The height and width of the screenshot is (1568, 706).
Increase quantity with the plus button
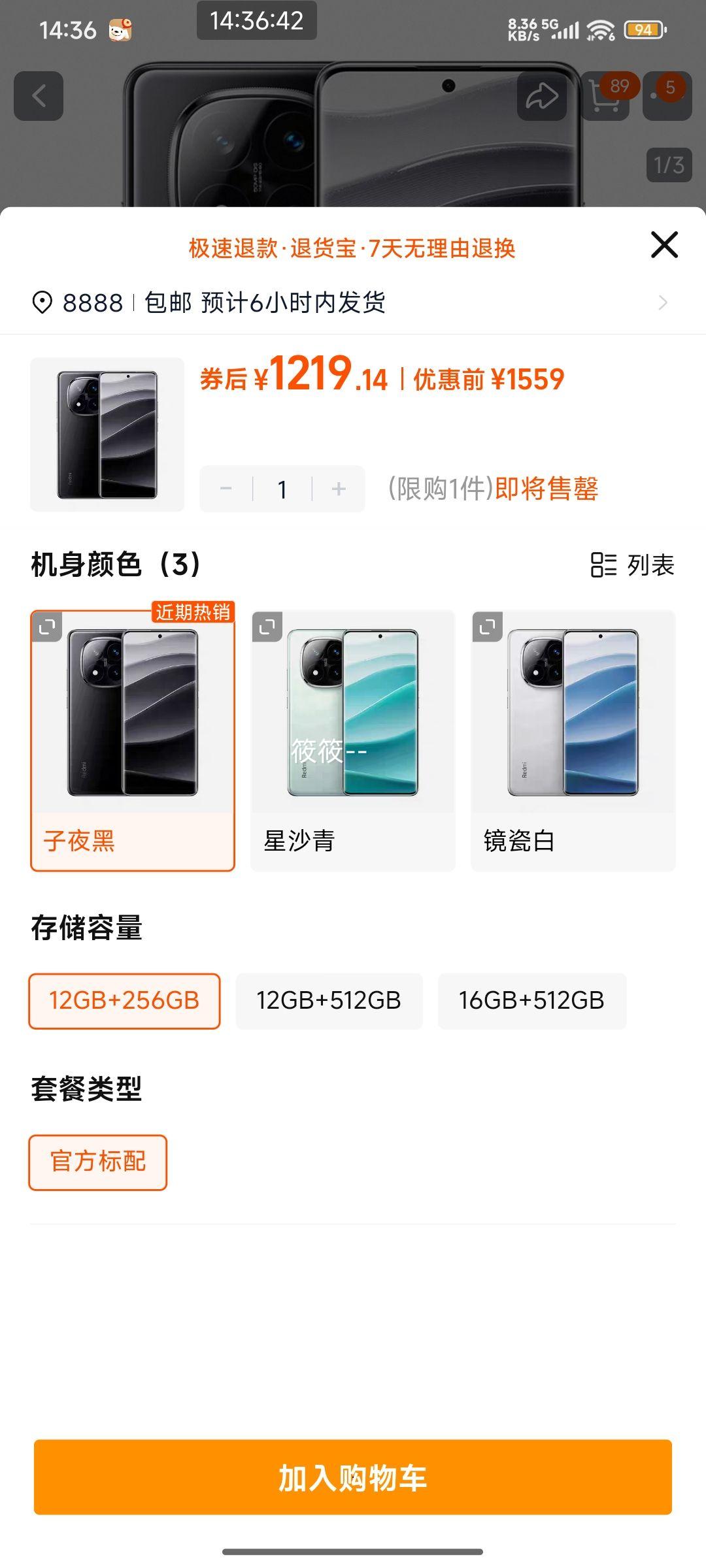(337, 489)
